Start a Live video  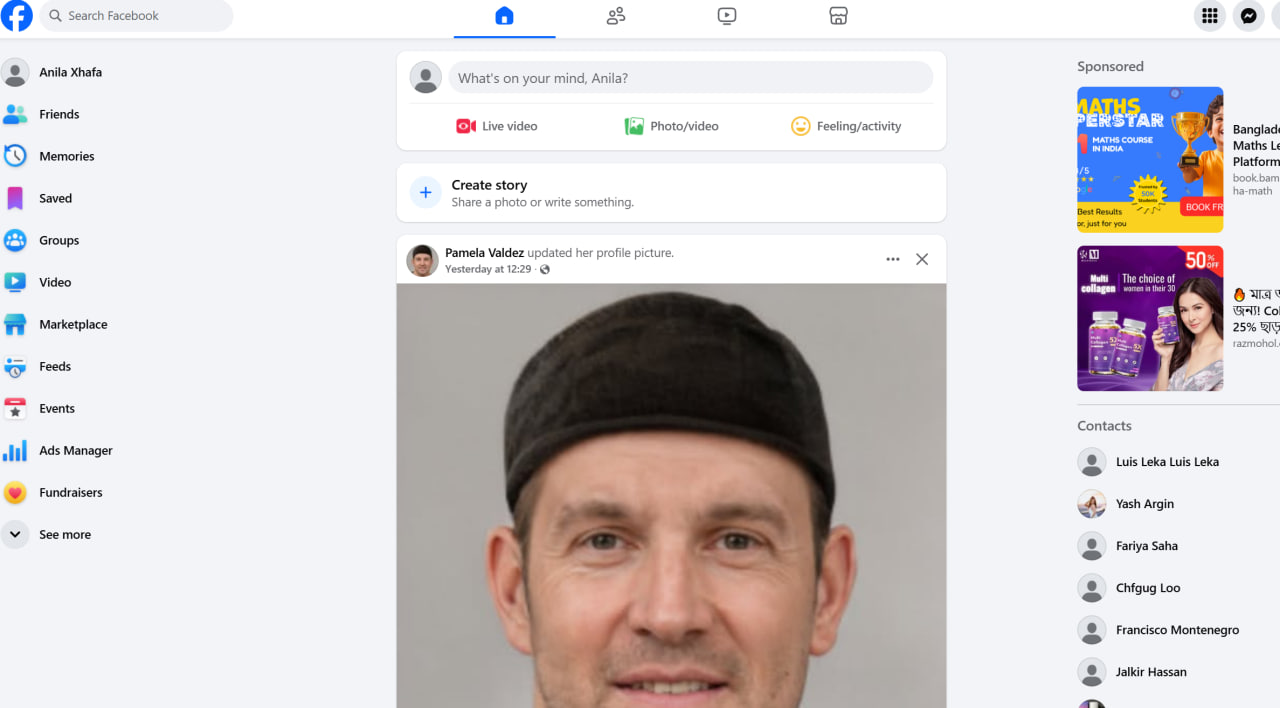[x=497, y=126]
